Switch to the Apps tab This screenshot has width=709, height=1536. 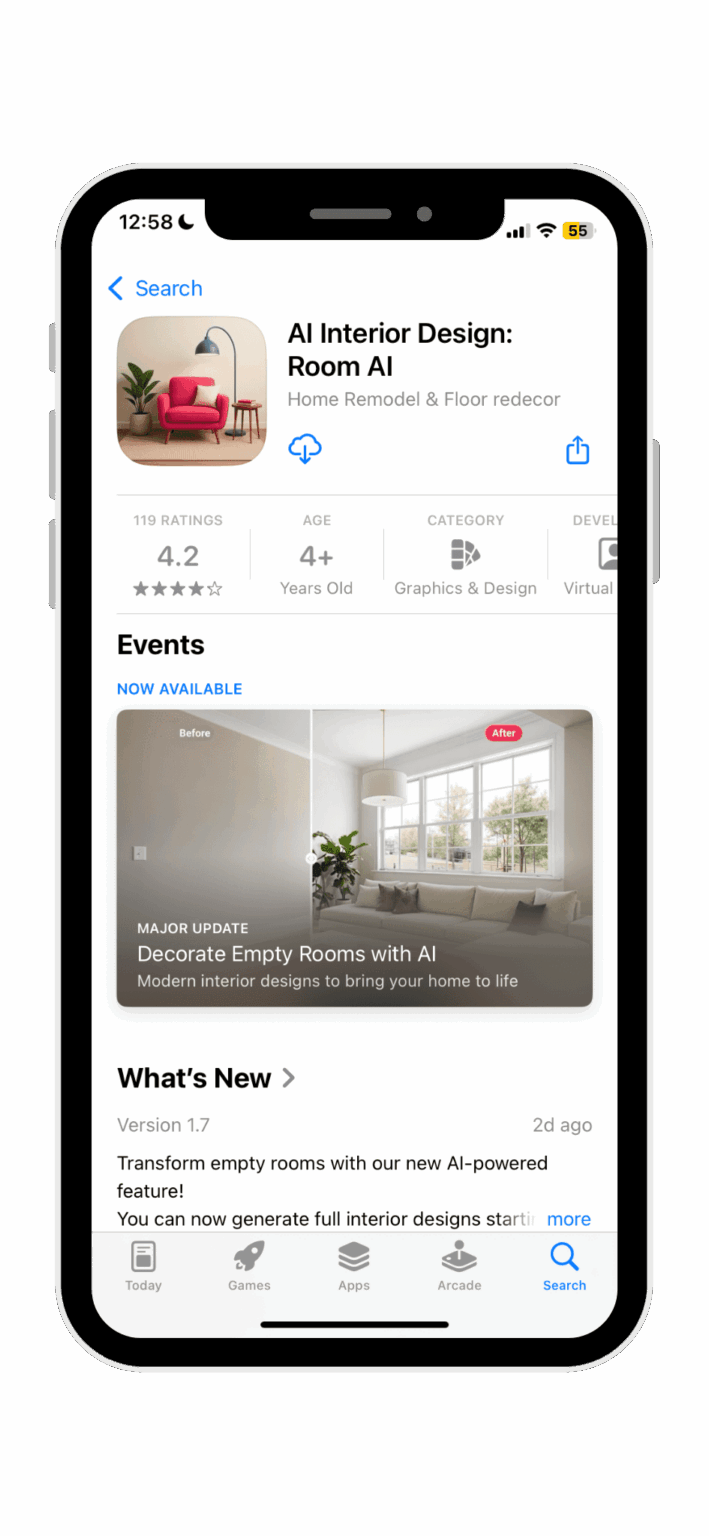[354, 1266]
